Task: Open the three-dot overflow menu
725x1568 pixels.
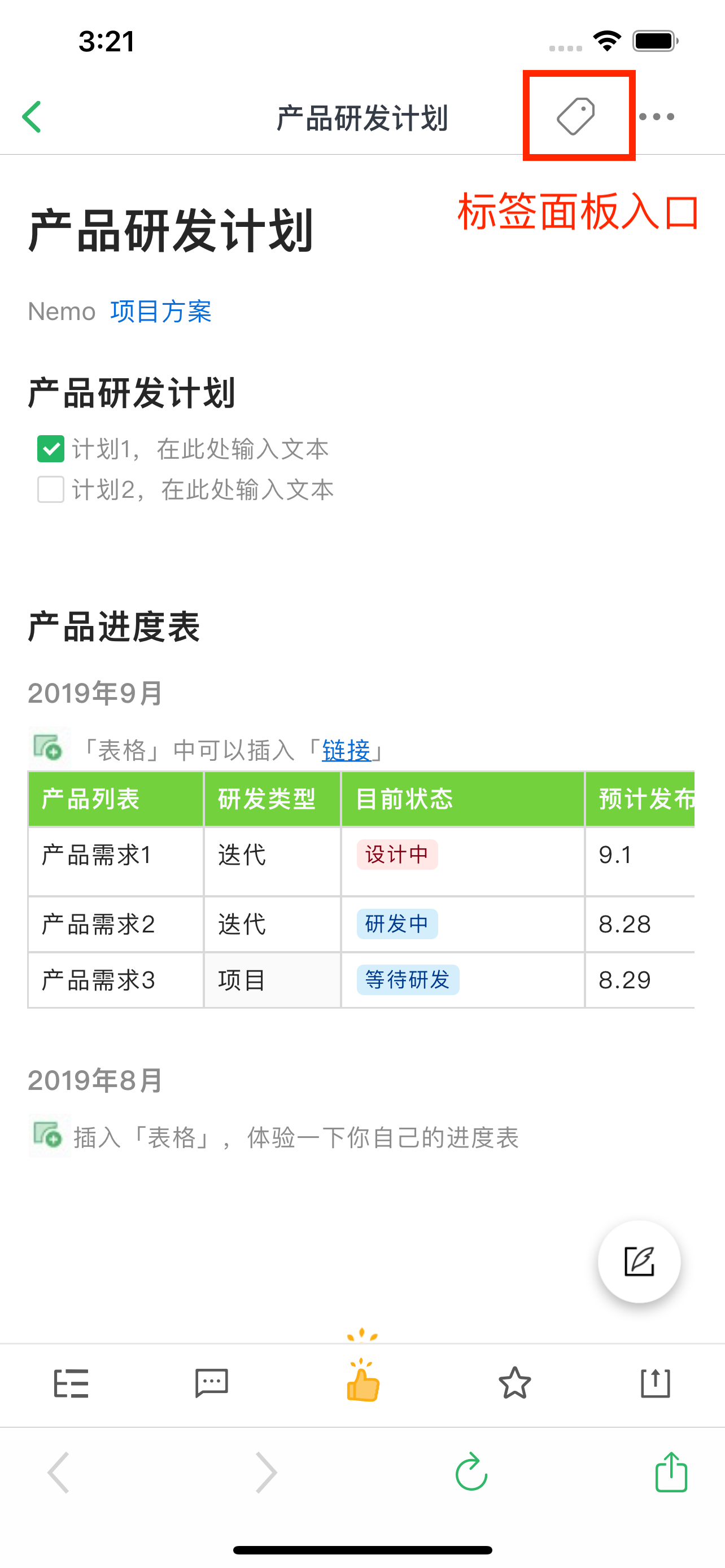Action: pos(657,116)
